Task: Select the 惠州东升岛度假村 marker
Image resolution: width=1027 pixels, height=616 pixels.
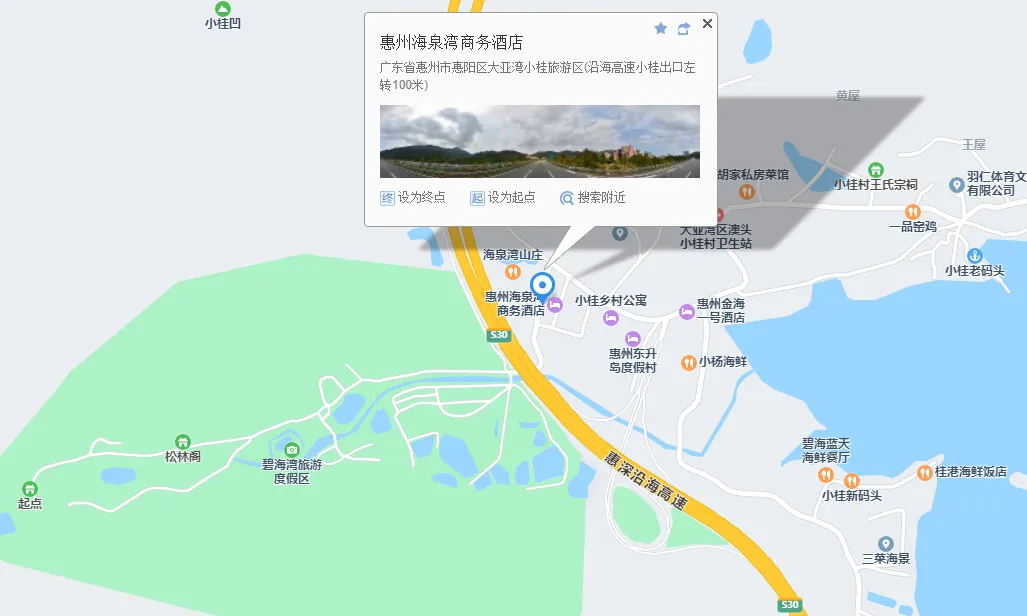Action: coord(632,339)
